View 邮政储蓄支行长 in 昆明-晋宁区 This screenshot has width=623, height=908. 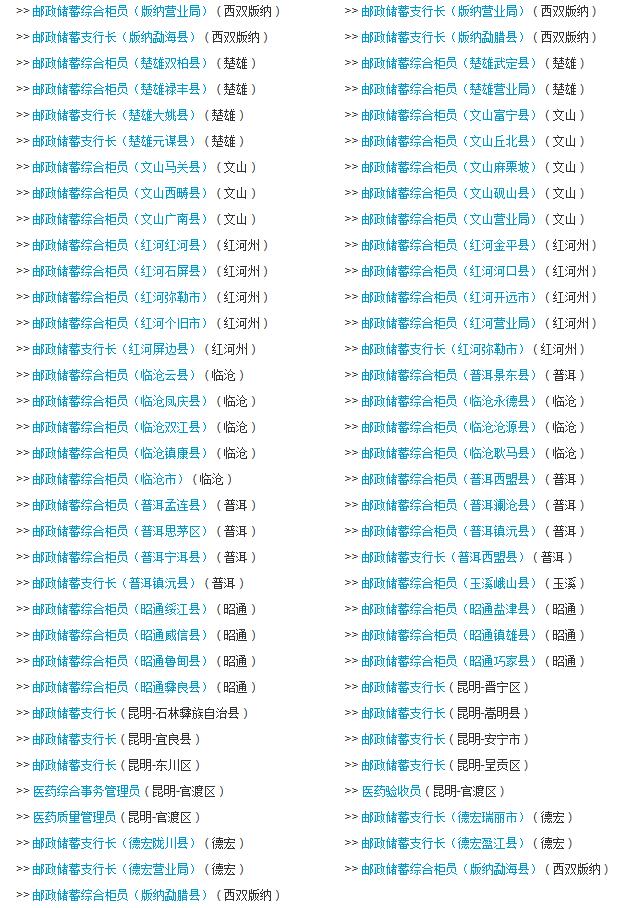[x=403, y=687]
